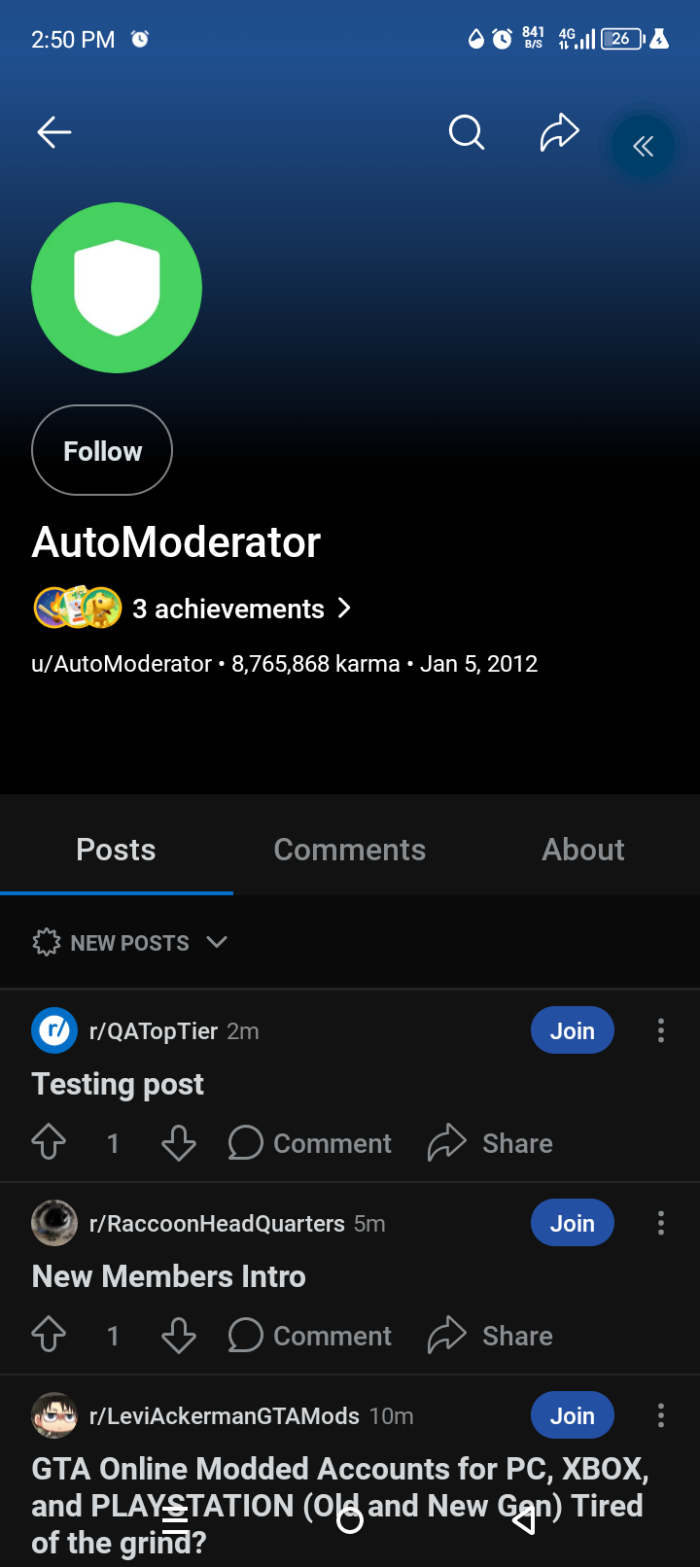The height and width of the screenshot is (1567, 700).
Task: Comment on the Testing post
Action: (310, 1143)
